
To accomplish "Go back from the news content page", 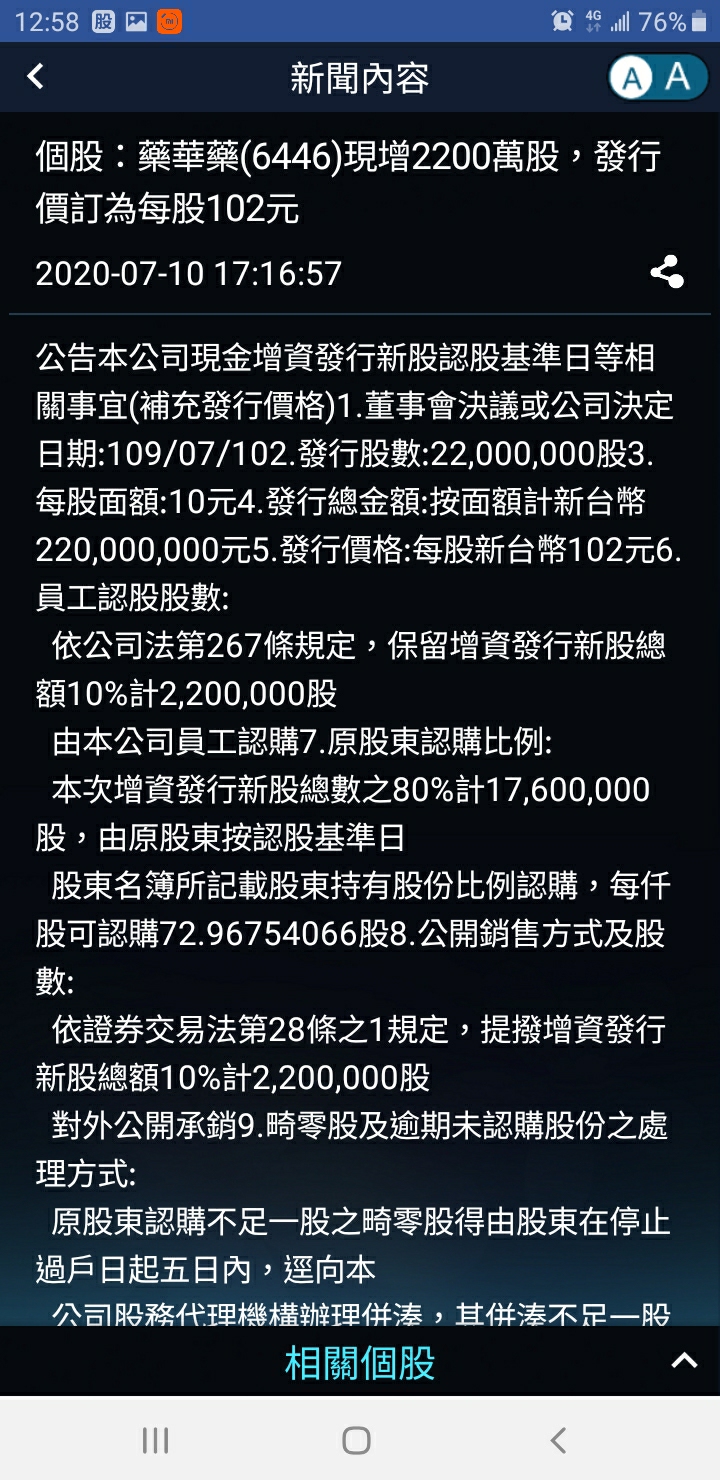I will coord(36,77).
